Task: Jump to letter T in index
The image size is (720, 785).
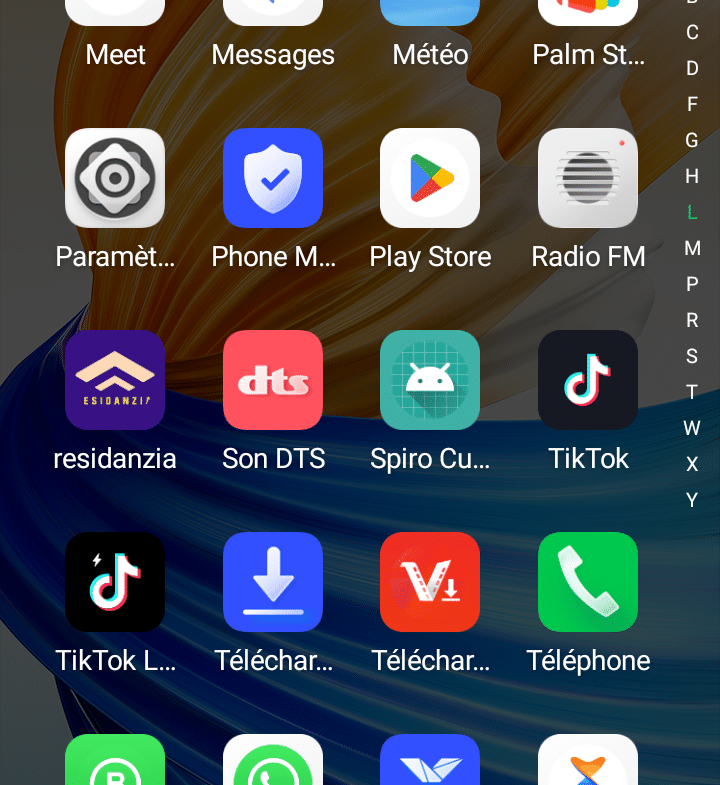Action: pos(692,392)
